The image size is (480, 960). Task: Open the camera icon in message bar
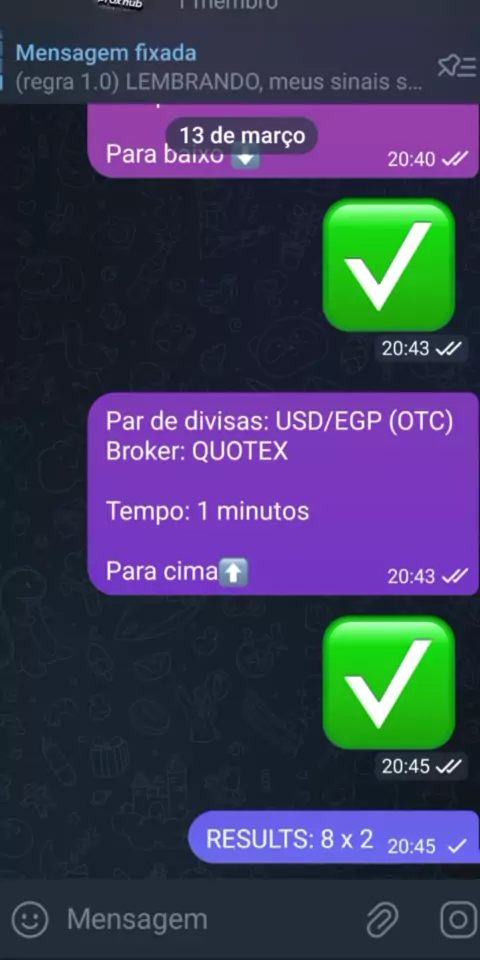click(460, 919)
